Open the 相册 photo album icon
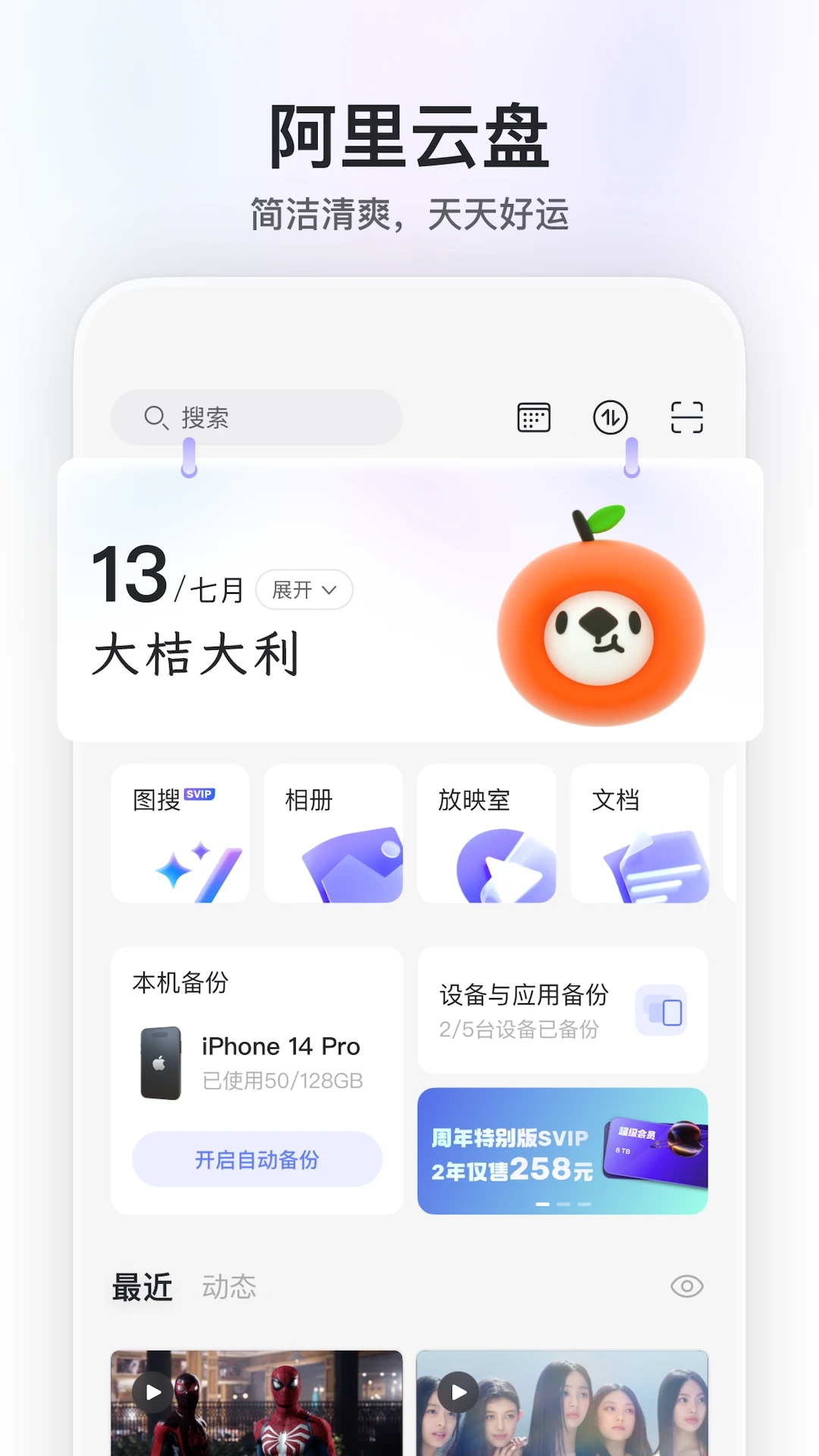 click(x=334, y=834)
